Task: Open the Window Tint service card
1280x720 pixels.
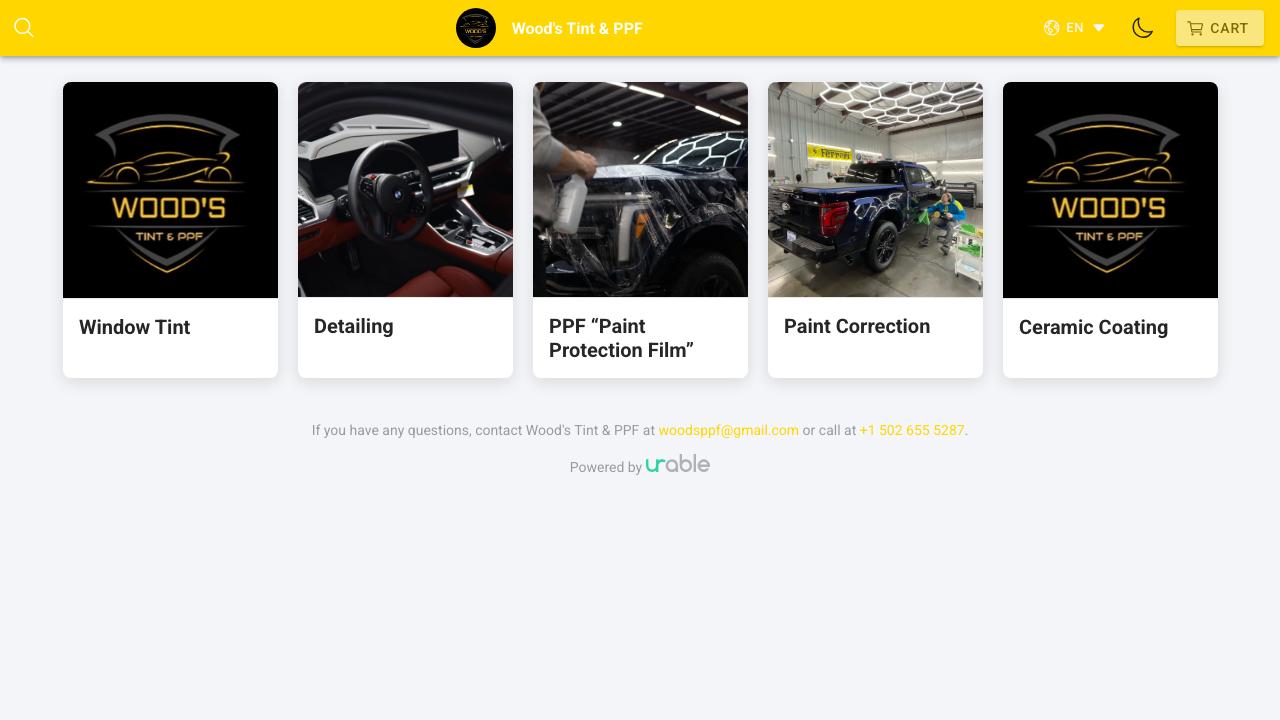Action: [x=170, y=230]
